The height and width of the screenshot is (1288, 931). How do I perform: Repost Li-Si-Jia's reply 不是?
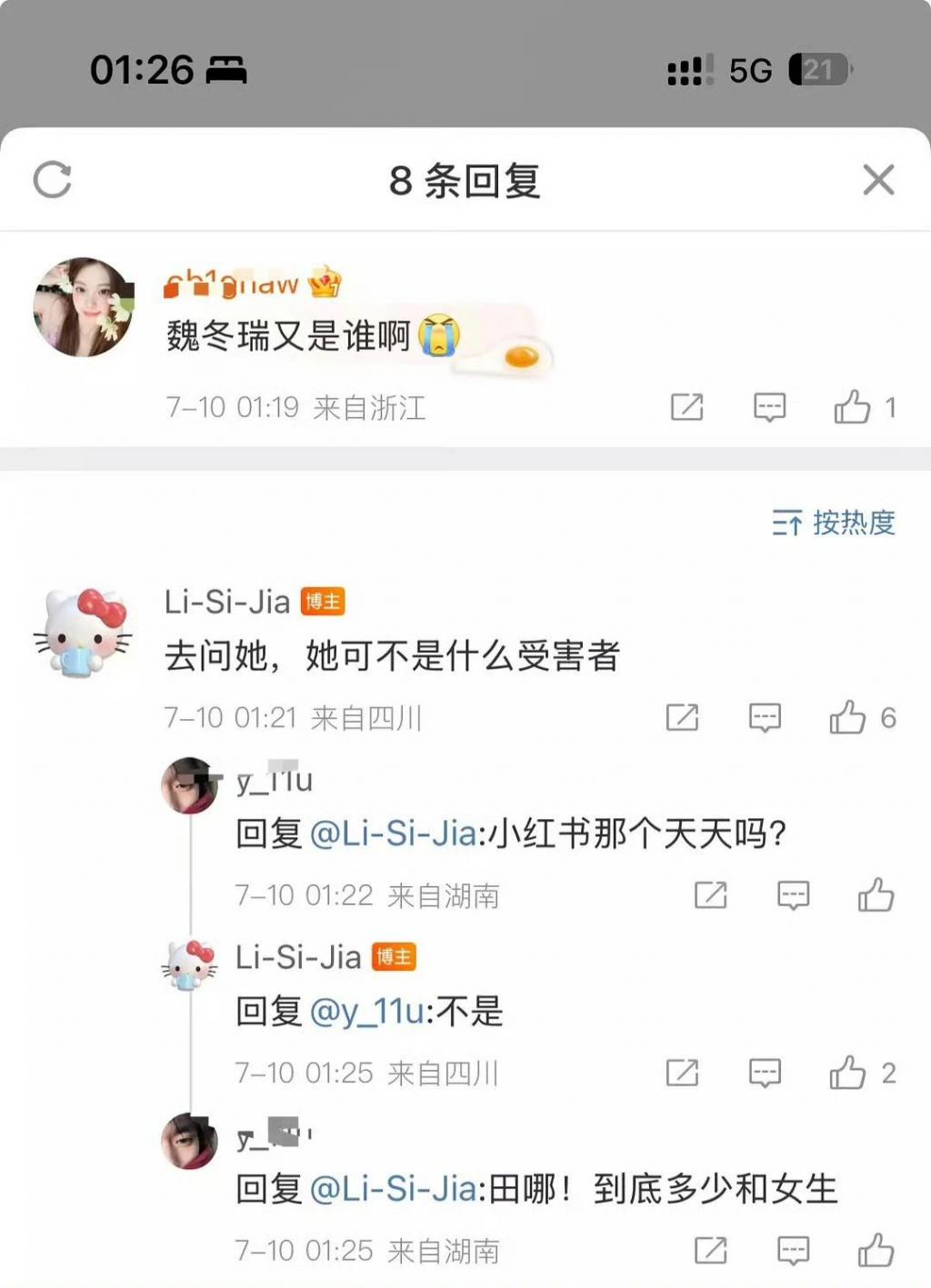682,1073
